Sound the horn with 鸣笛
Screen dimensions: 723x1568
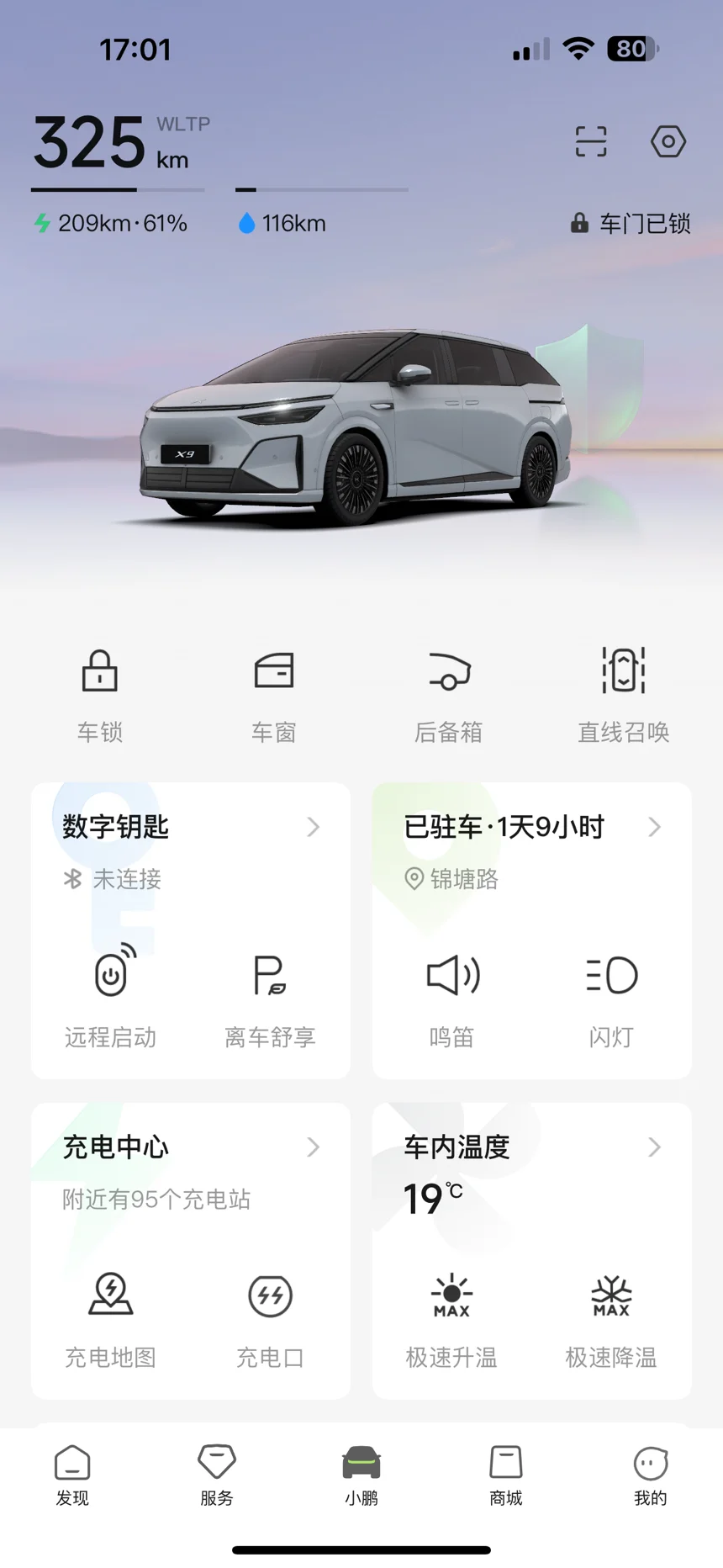(x=452, y=995)
